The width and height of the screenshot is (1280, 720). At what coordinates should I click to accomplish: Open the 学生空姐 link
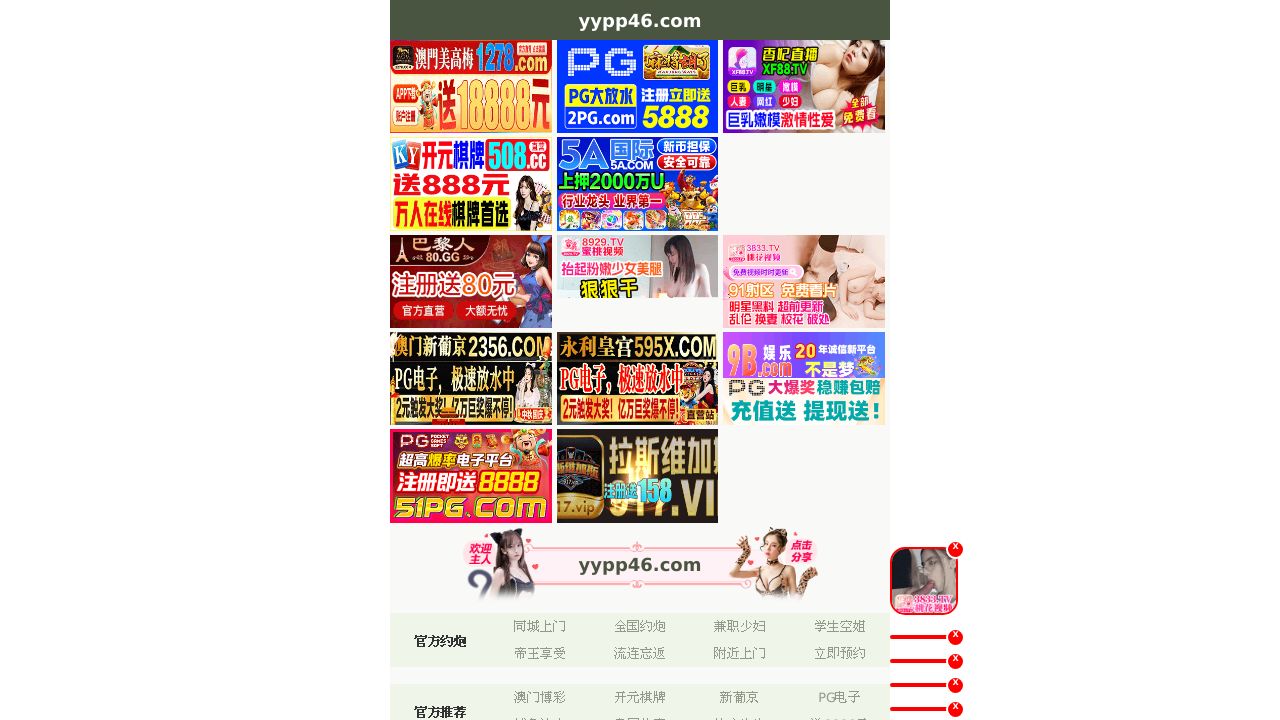(839, 626)
